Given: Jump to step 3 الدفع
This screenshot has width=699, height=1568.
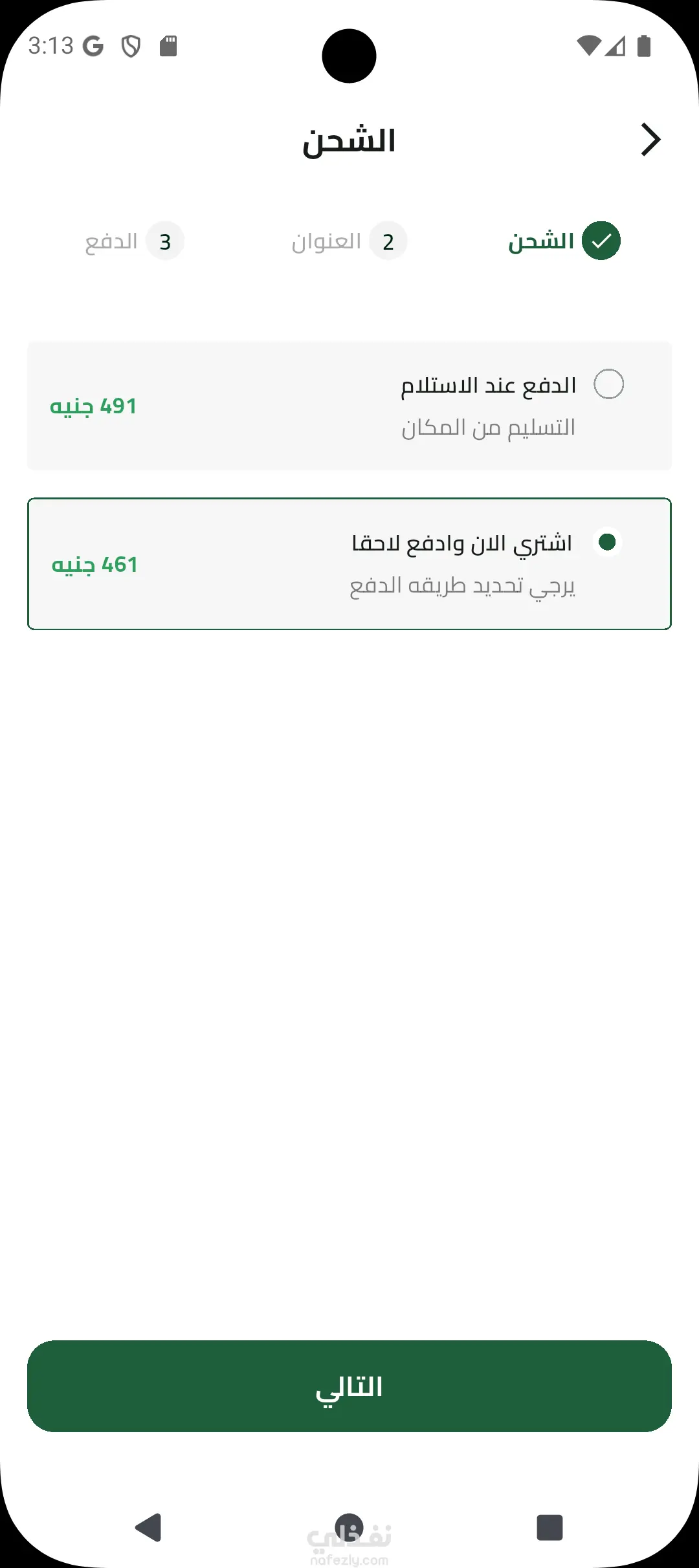Looking at the screenshot, I should [135, 241].
